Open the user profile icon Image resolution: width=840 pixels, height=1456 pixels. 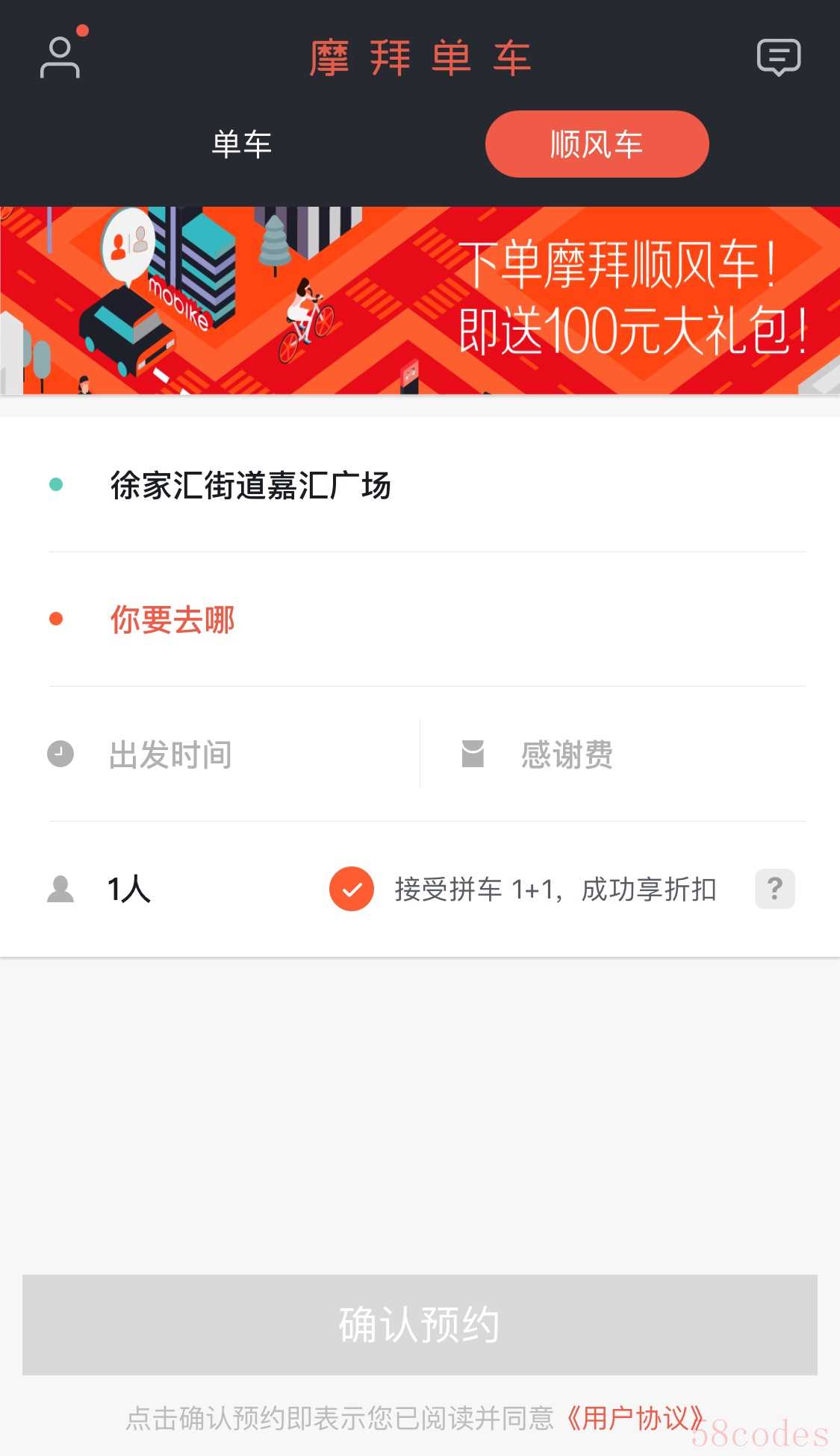tap(60, 57)
